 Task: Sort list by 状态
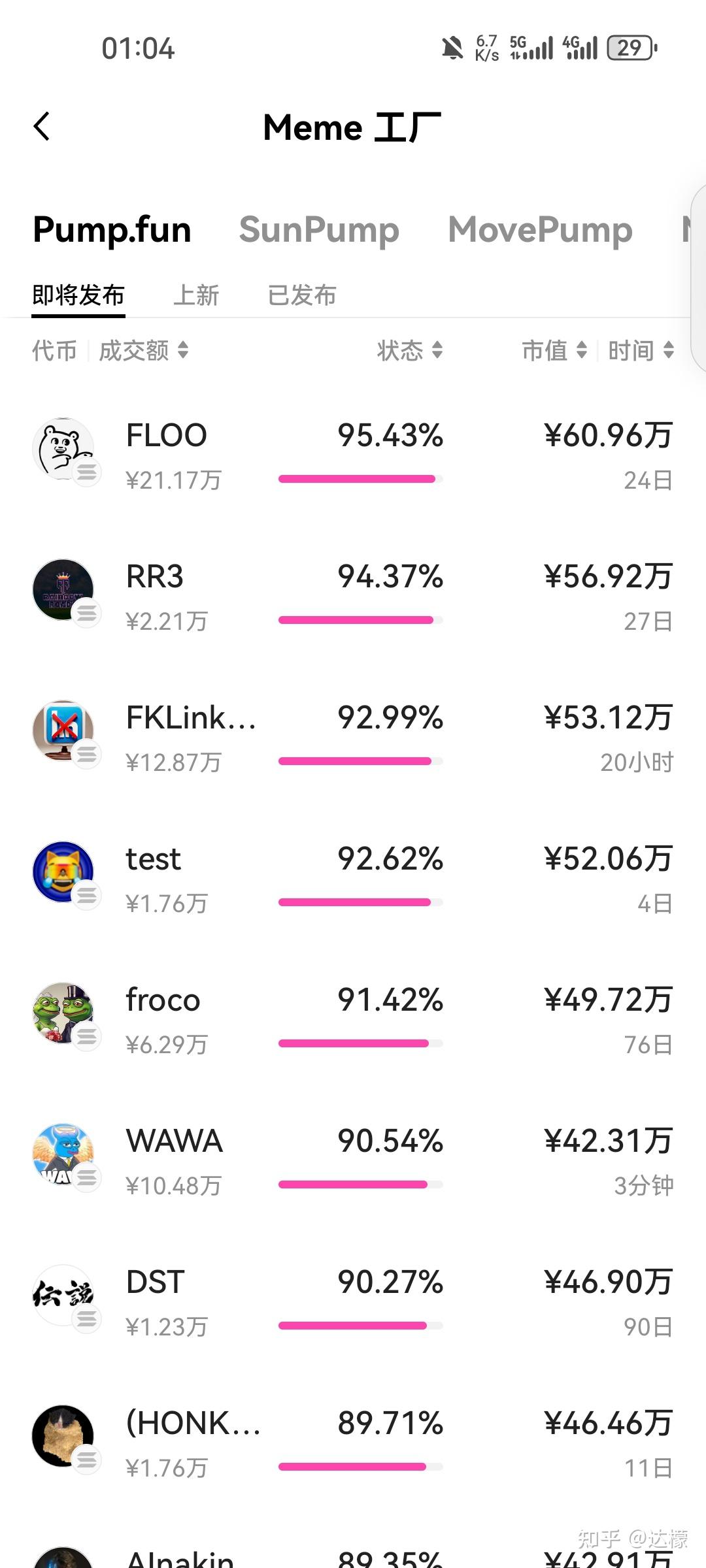(x=410, y=351)
